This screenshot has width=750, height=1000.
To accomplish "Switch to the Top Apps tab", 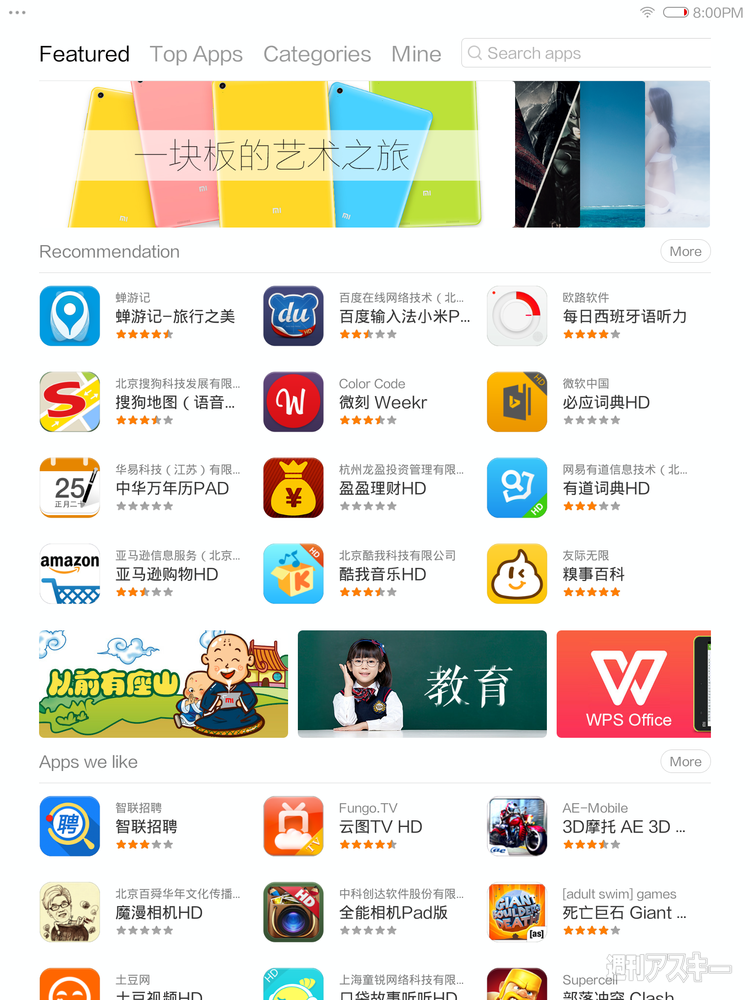I will (x=196, y=54).
